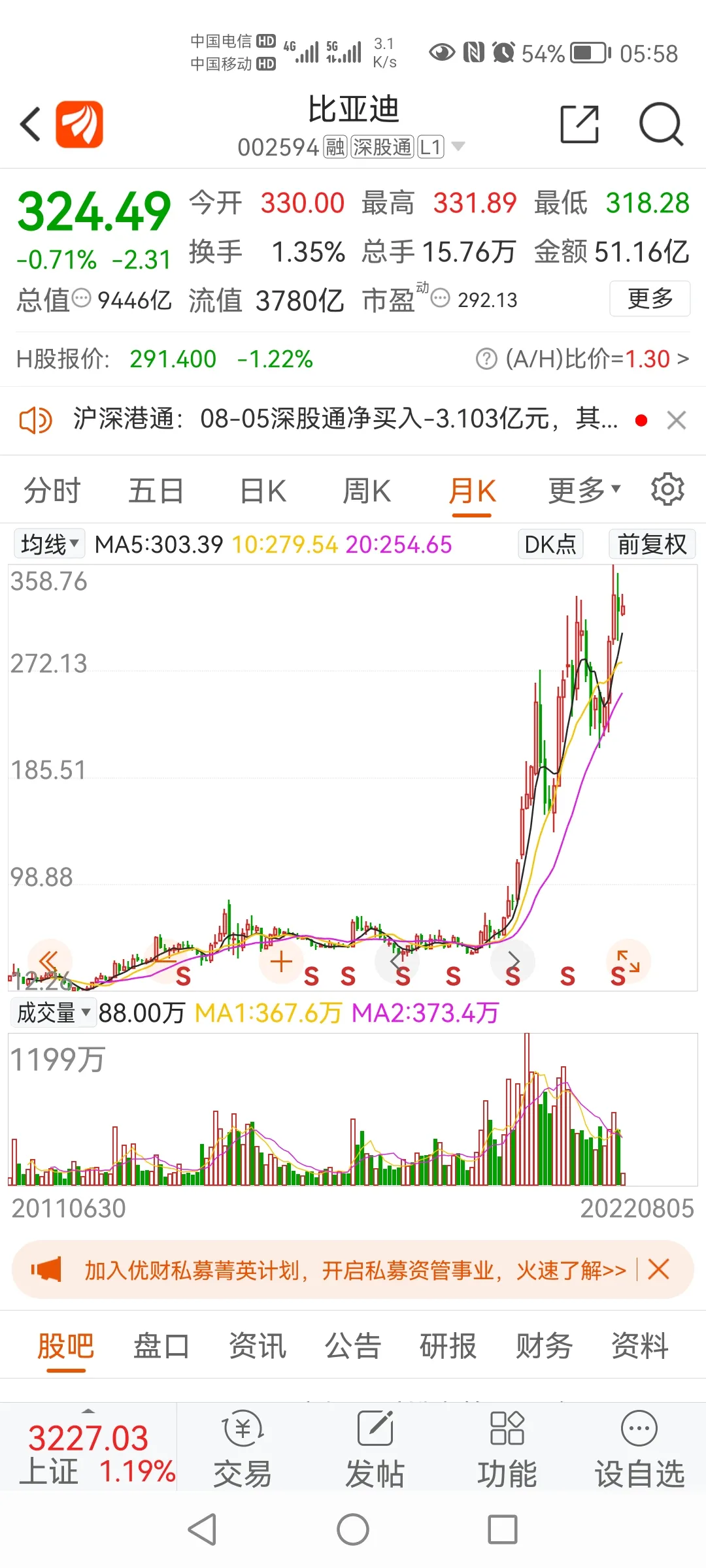Switch to the 五日 chart tab

point(156,491)
